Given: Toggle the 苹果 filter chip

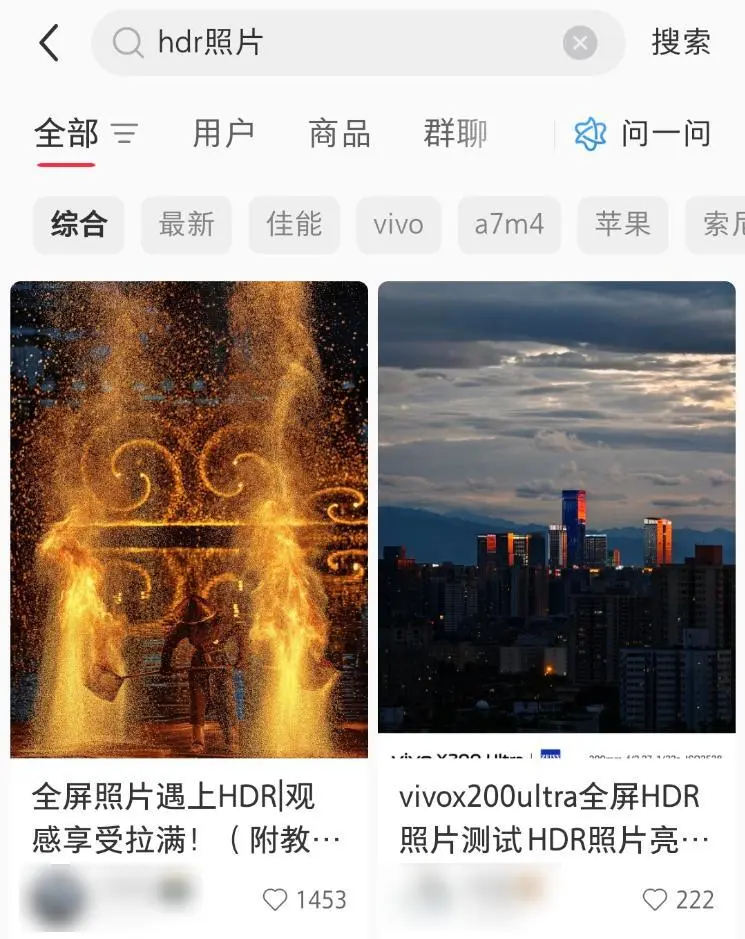Looking at the screenshot, I should [622, 224].
